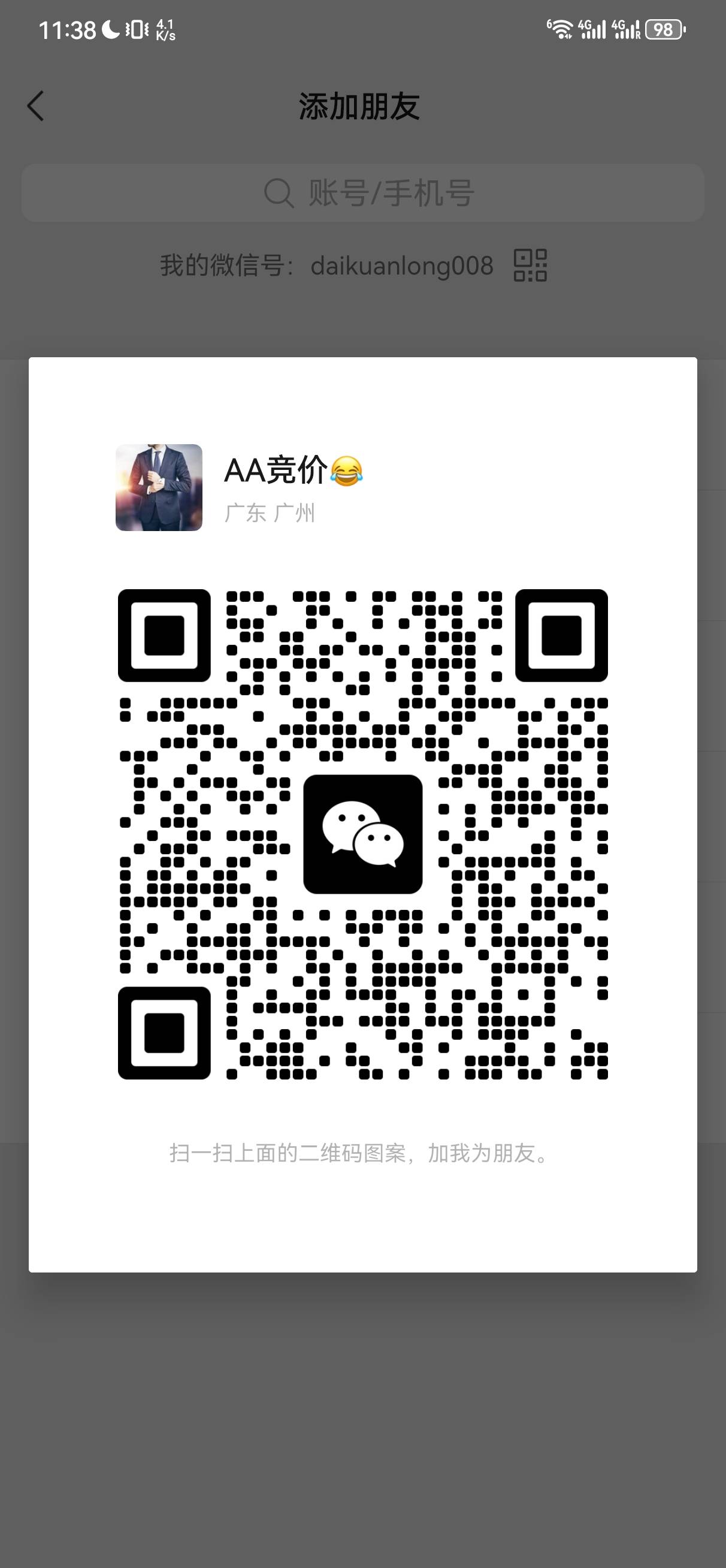Go back from the Add Friends screen
This screenshot has width=726, height=1568.
[x=36, y=107]
